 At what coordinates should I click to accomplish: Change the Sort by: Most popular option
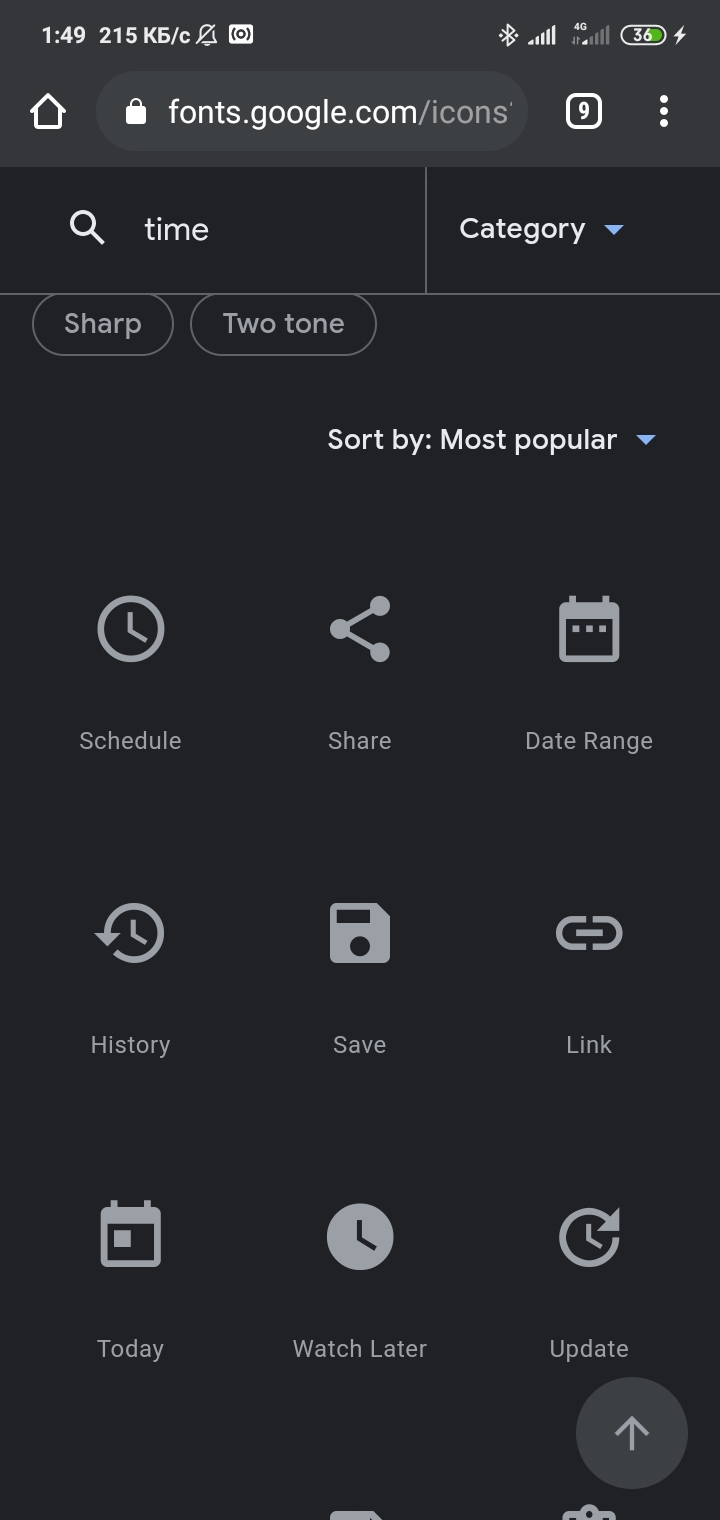[x=492, y=440]
